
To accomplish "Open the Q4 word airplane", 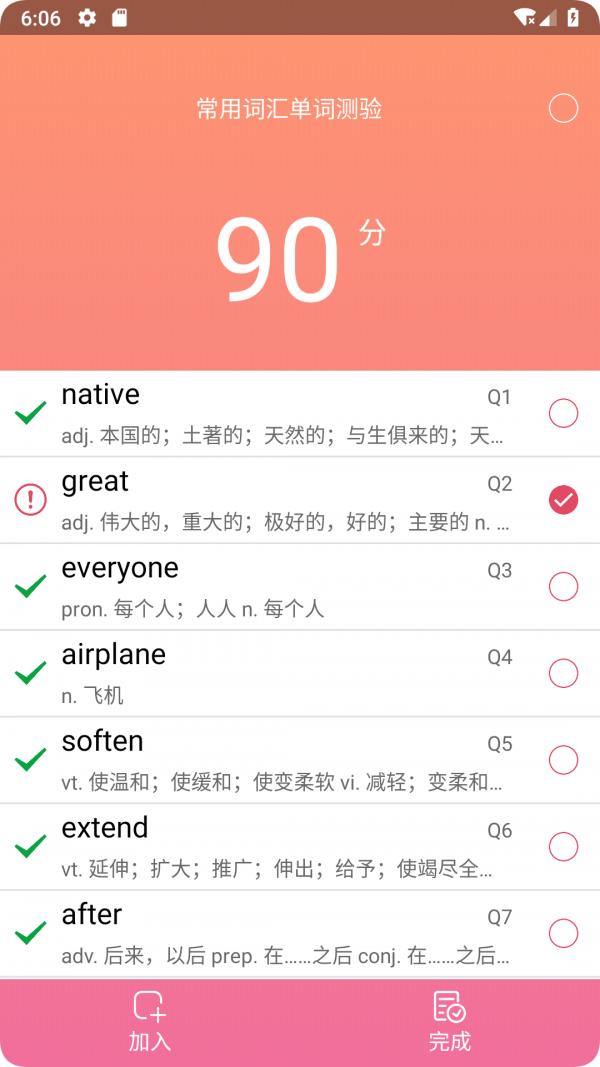I will (x=280, y=673).
